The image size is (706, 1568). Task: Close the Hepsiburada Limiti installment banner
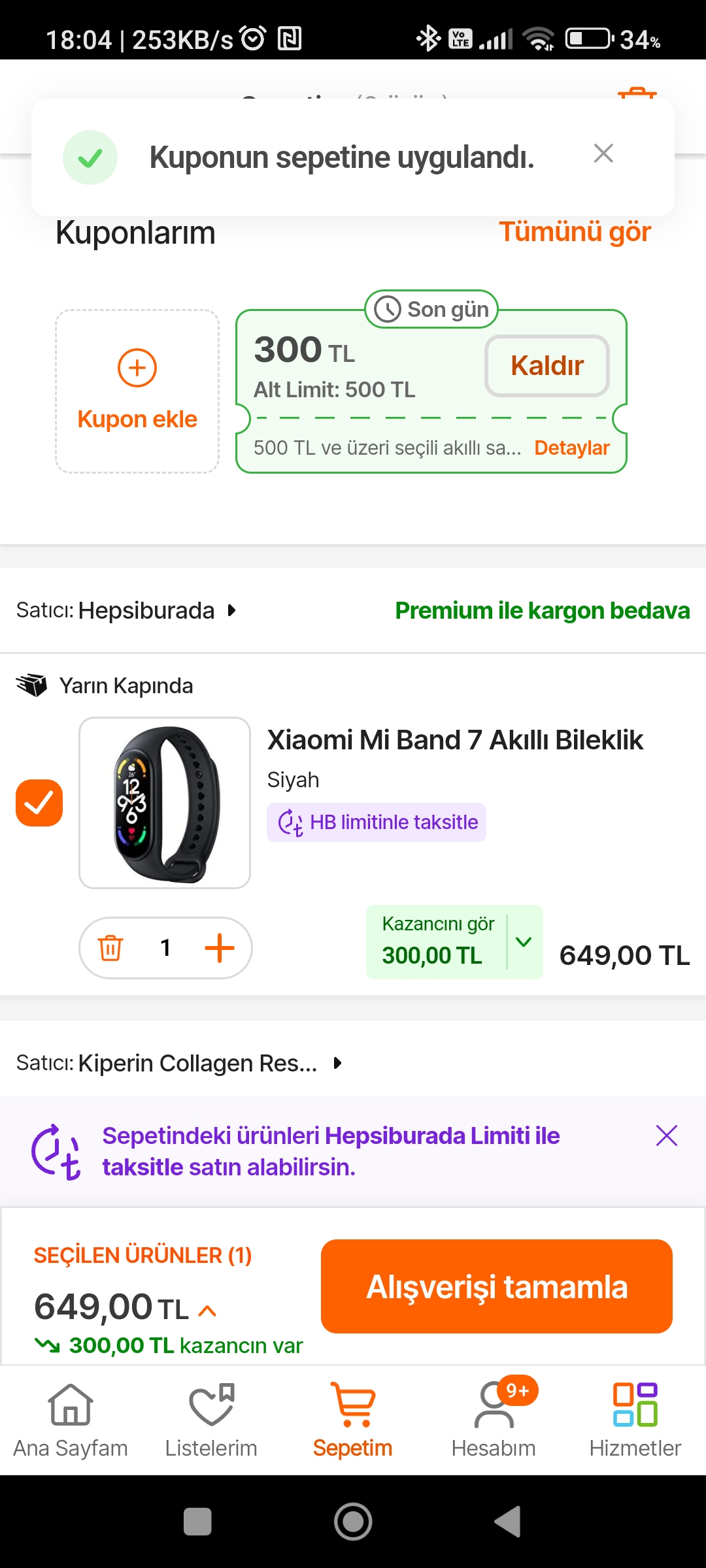[x=666, y=1136]
